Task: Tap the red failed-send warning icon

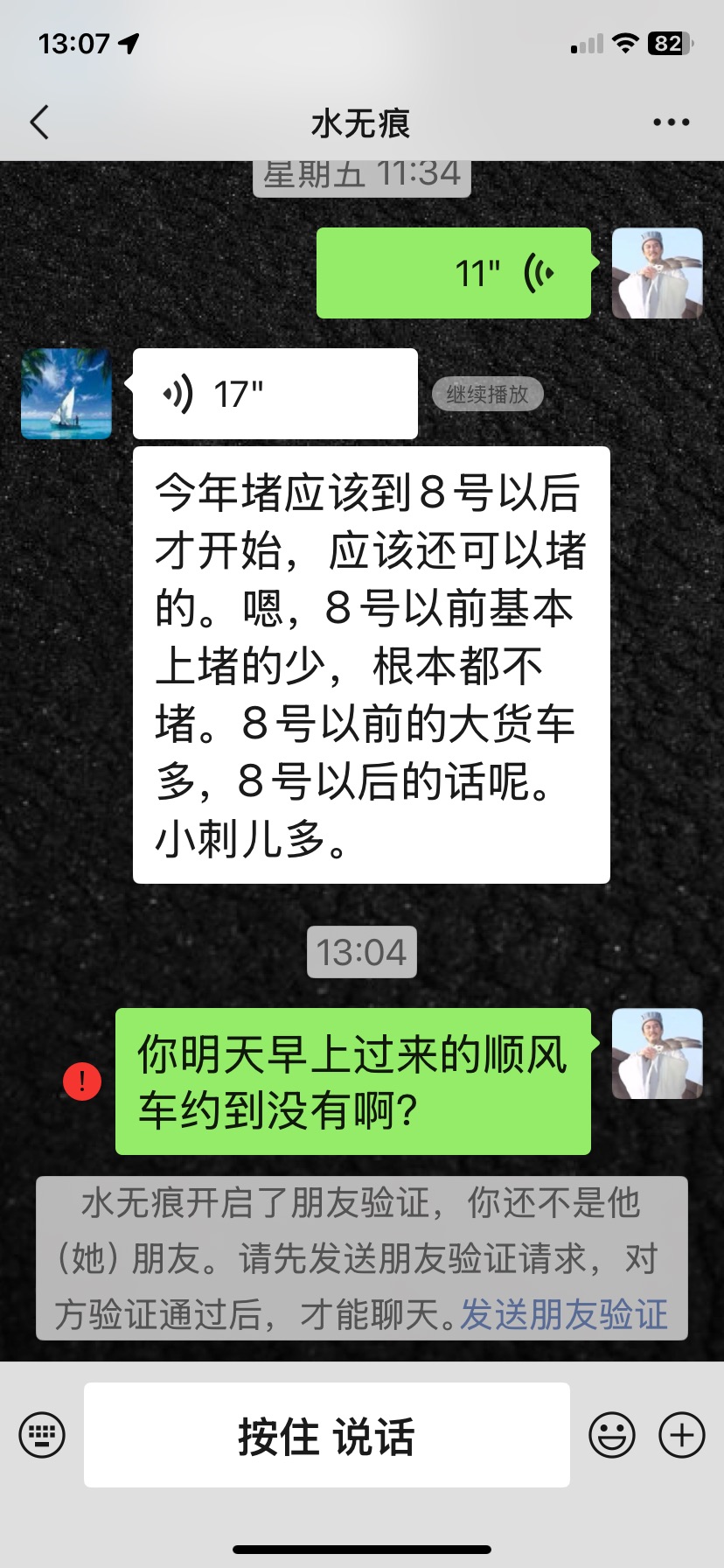Action: click(82, 1081)
